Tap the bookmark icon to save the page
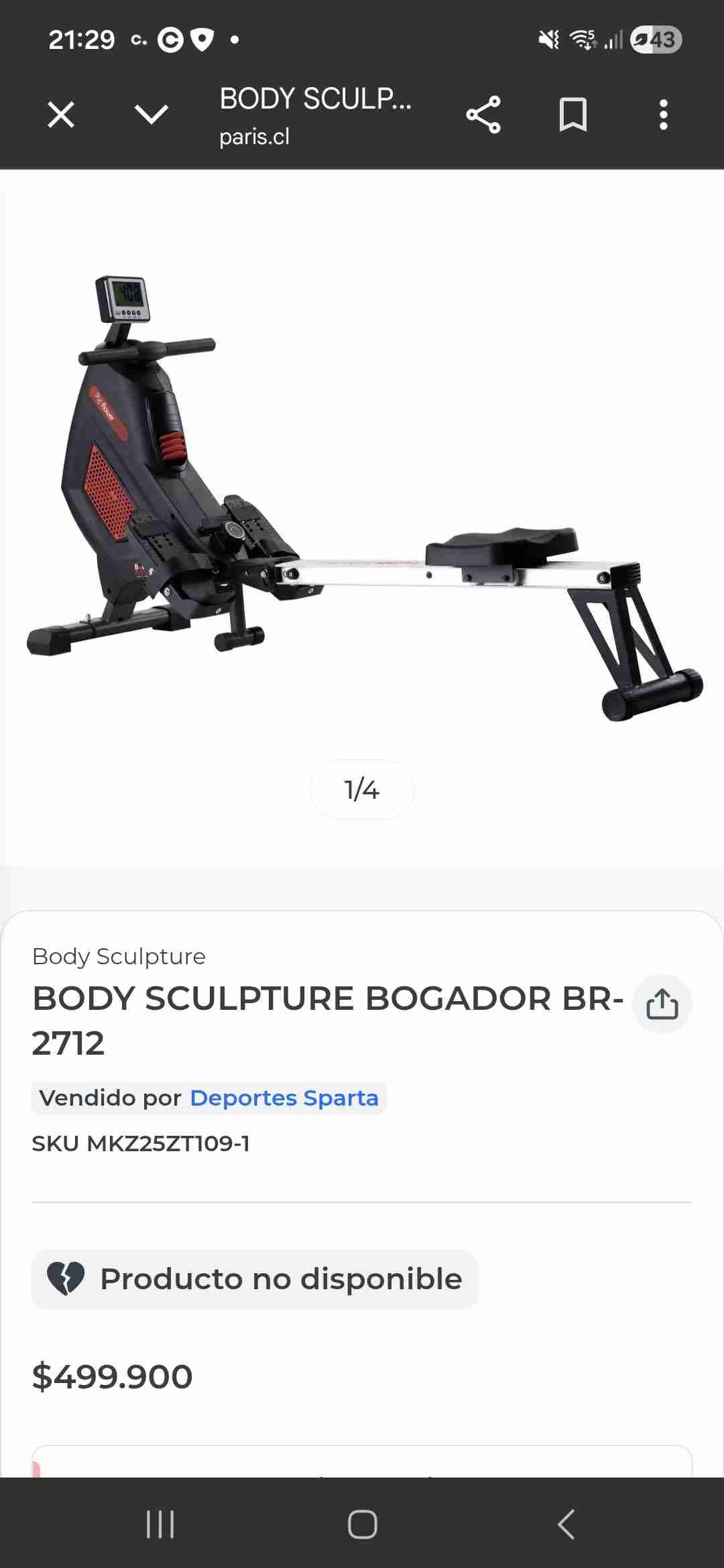 573,115
